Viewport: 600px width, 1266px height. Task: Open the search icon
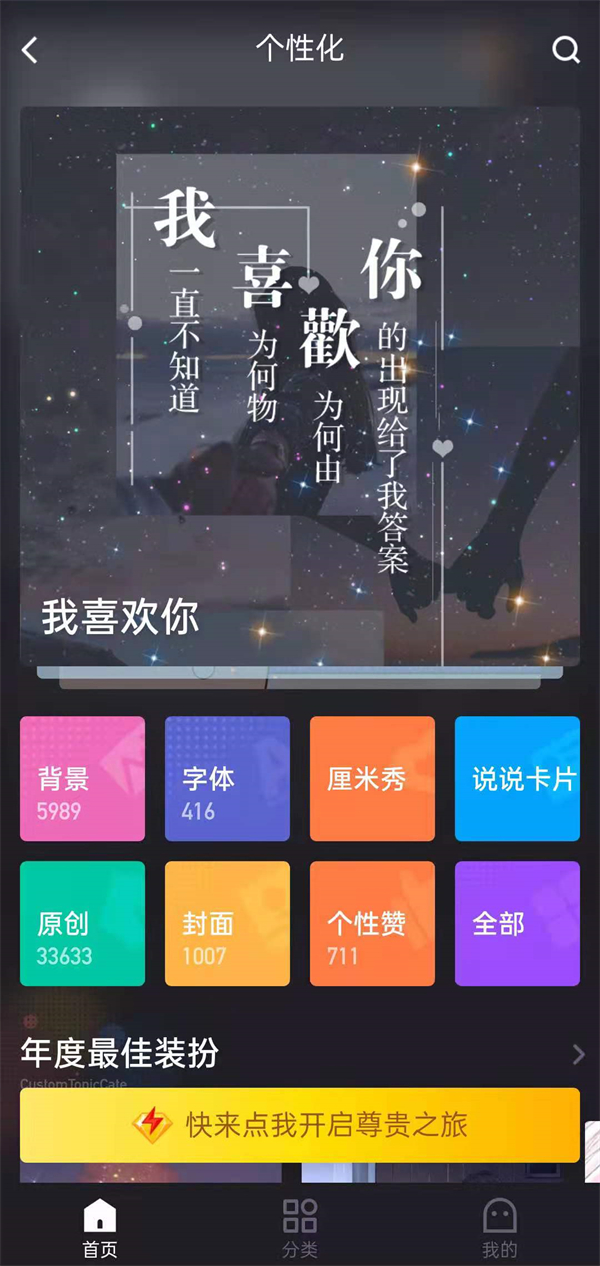pyautogui.click(x=566, y=50)
